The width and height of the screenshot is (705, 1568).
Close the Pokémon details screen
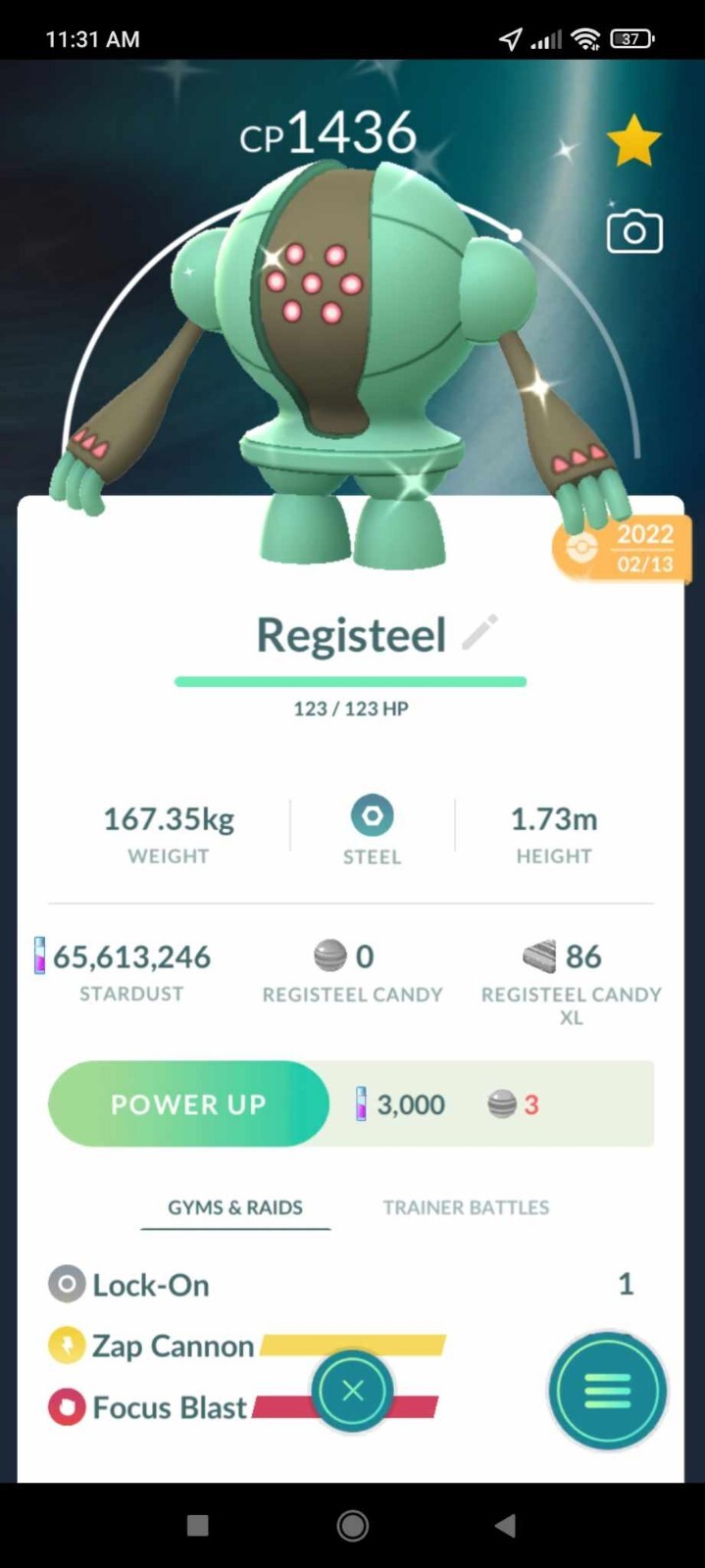pos(353,1391)
